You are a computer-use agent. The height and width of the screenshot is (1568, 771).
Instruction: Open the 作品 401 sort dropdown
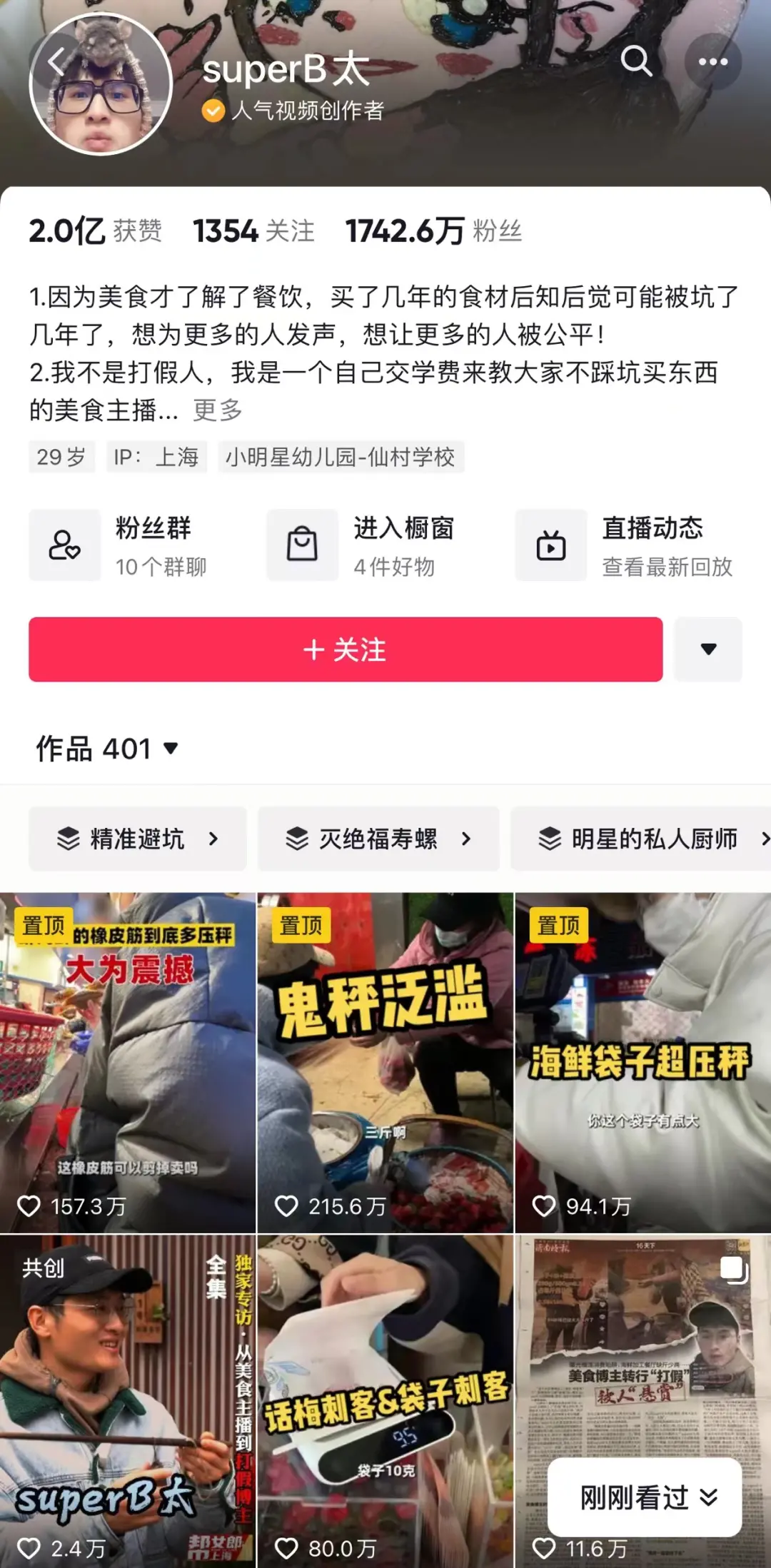click(x=107, y=749)
